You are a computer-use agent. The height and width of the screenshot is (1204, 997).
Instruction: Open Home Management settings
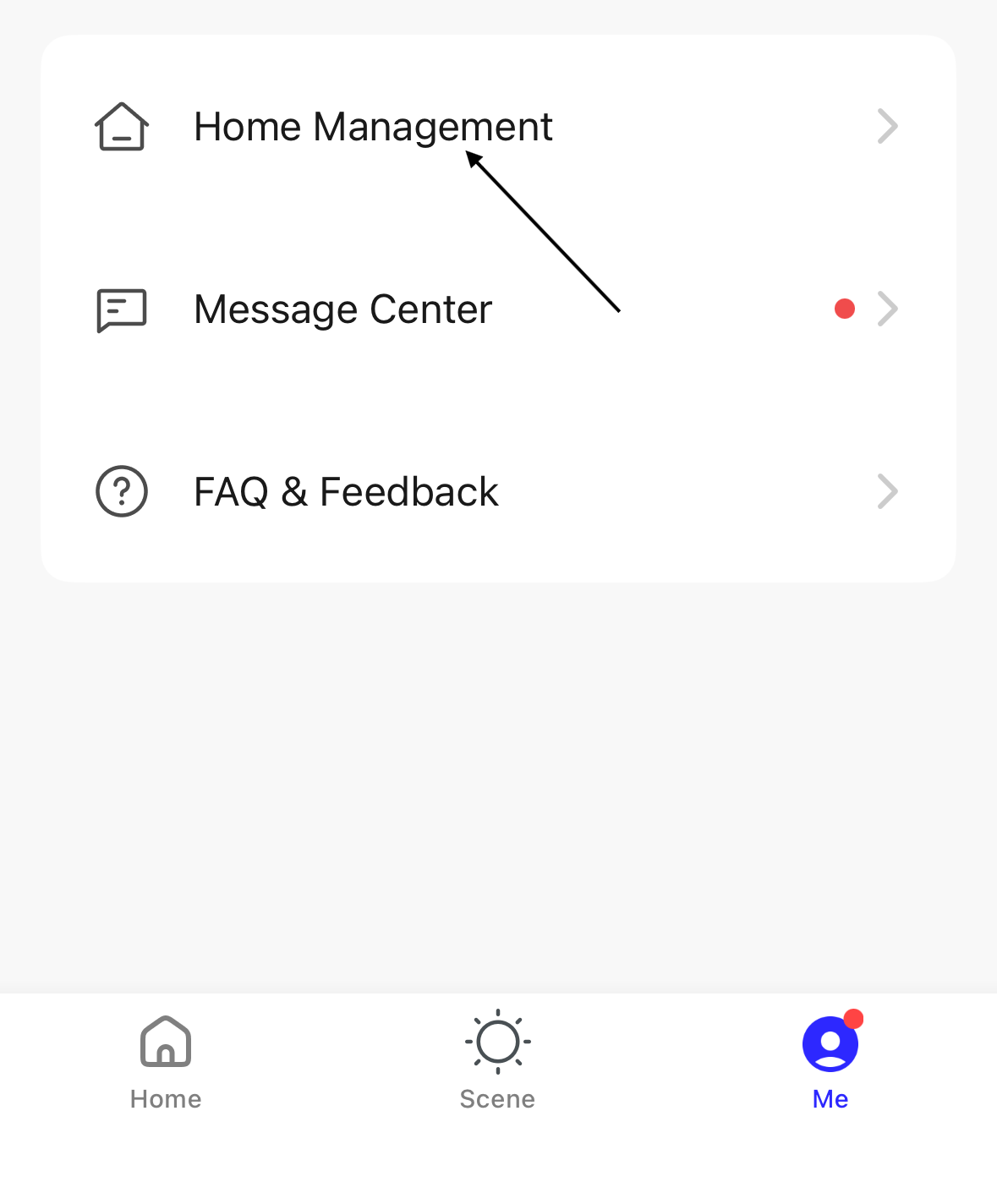372,127
